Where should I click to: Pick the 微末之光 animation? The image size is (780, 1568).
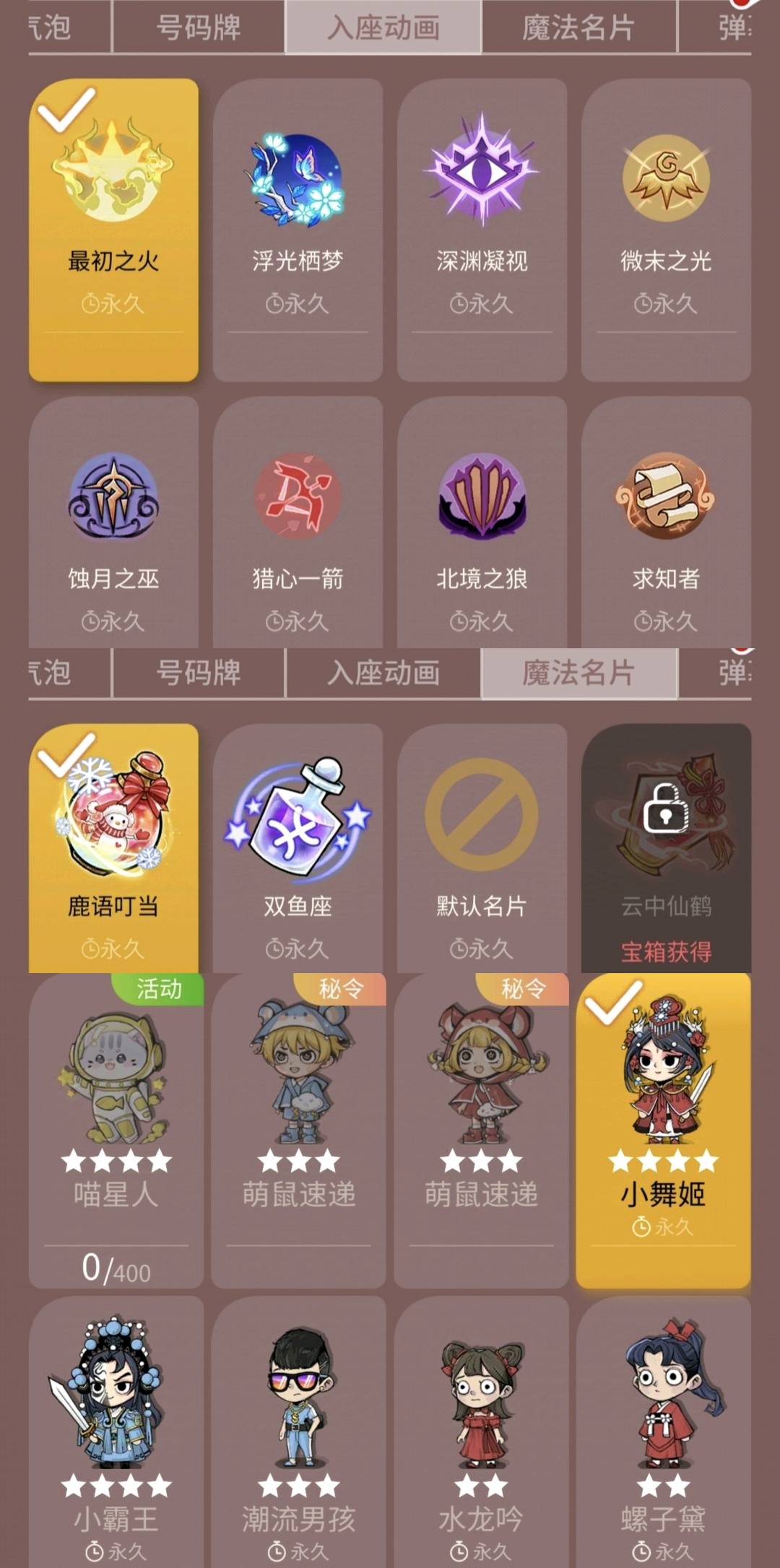666,230
